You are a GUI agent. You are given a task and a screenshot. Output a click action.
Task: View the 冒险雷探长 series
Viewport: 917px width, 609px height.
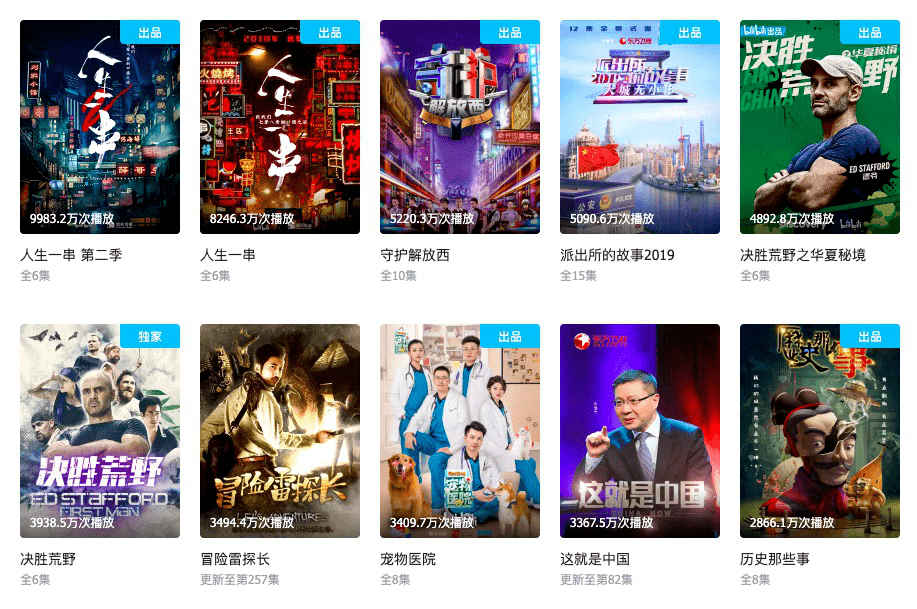point(280,431)
